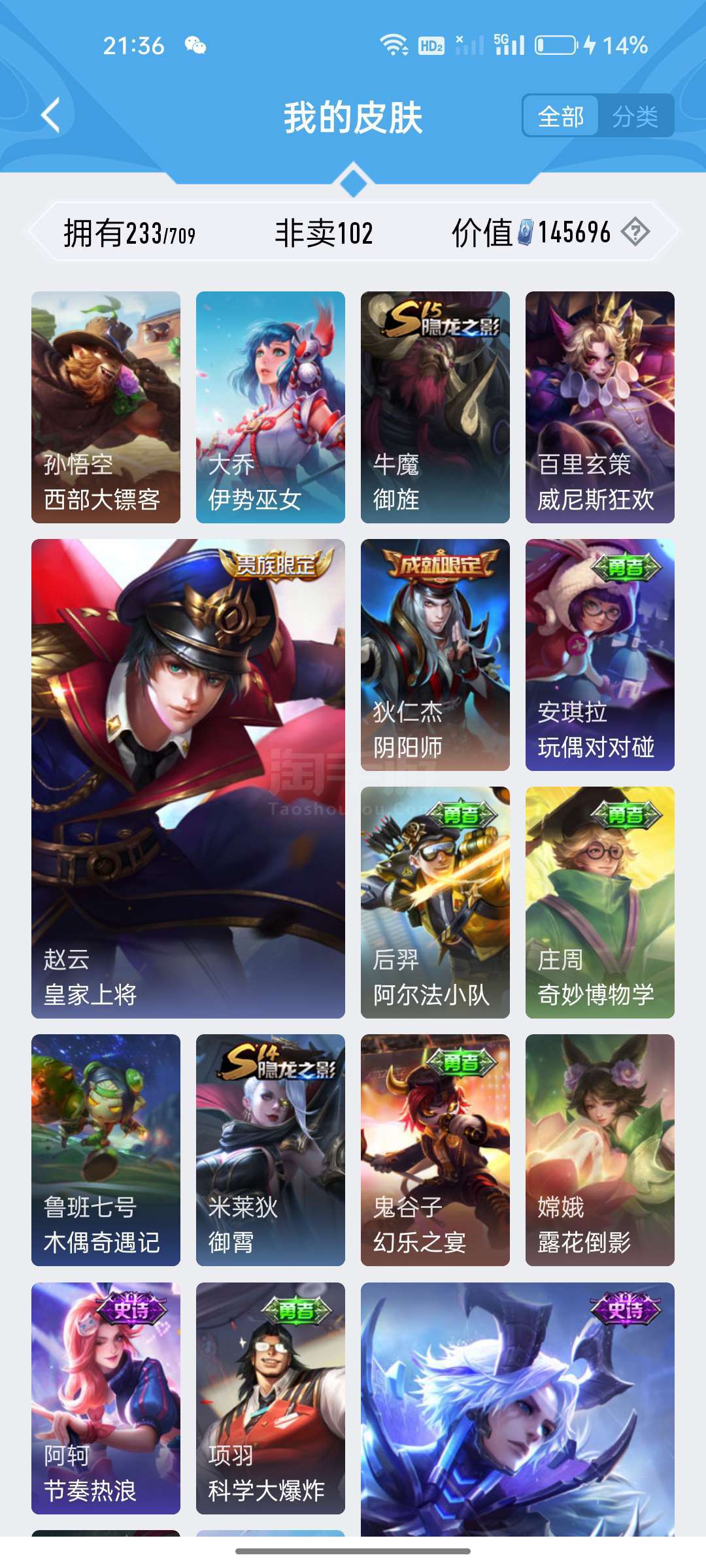Viewport: 706px width, 1568px height.
Task: Open 米莱狄 御霄 skin card
Action: 271,1150
